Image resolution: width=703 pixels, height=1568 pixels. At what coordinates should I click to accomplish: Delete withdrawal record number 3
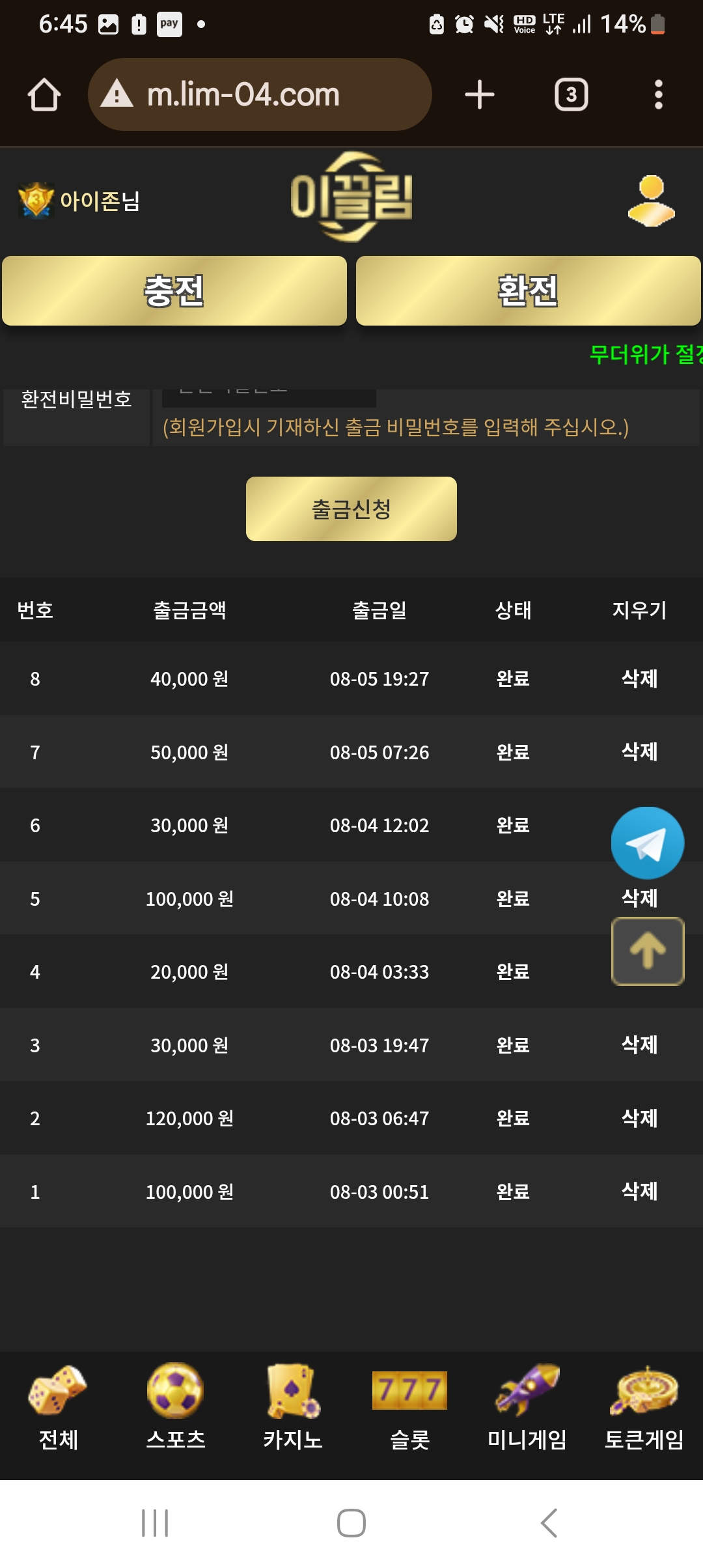[639, 1044]
